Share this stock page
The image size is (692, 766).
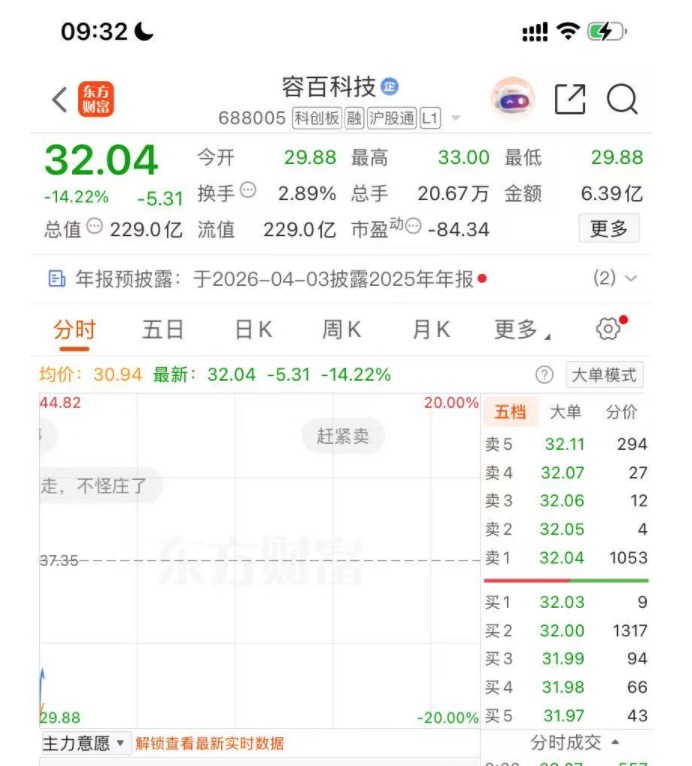click(x=569, y=100)
